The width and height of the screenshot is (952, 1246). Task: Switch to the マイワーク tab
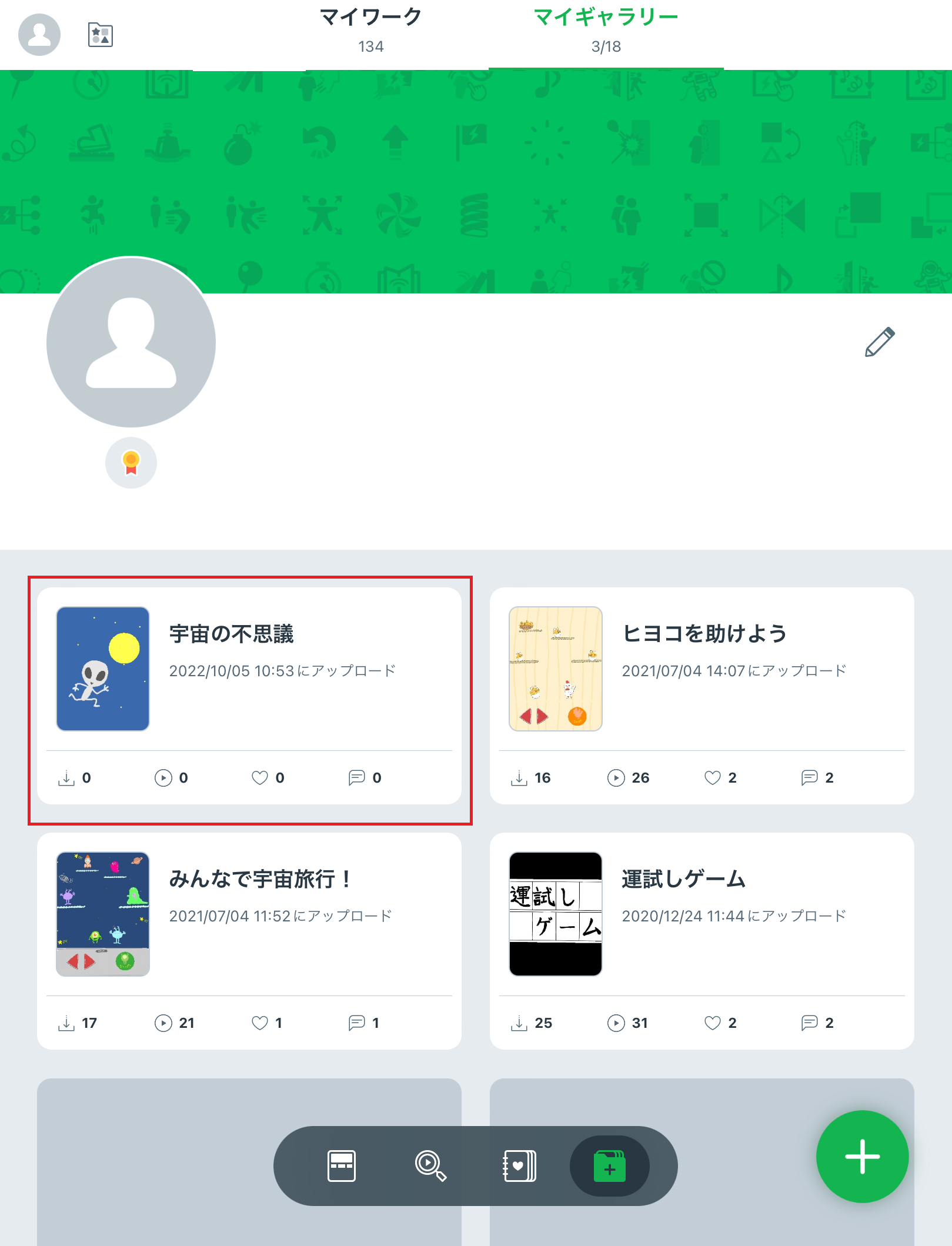[370, 31]
